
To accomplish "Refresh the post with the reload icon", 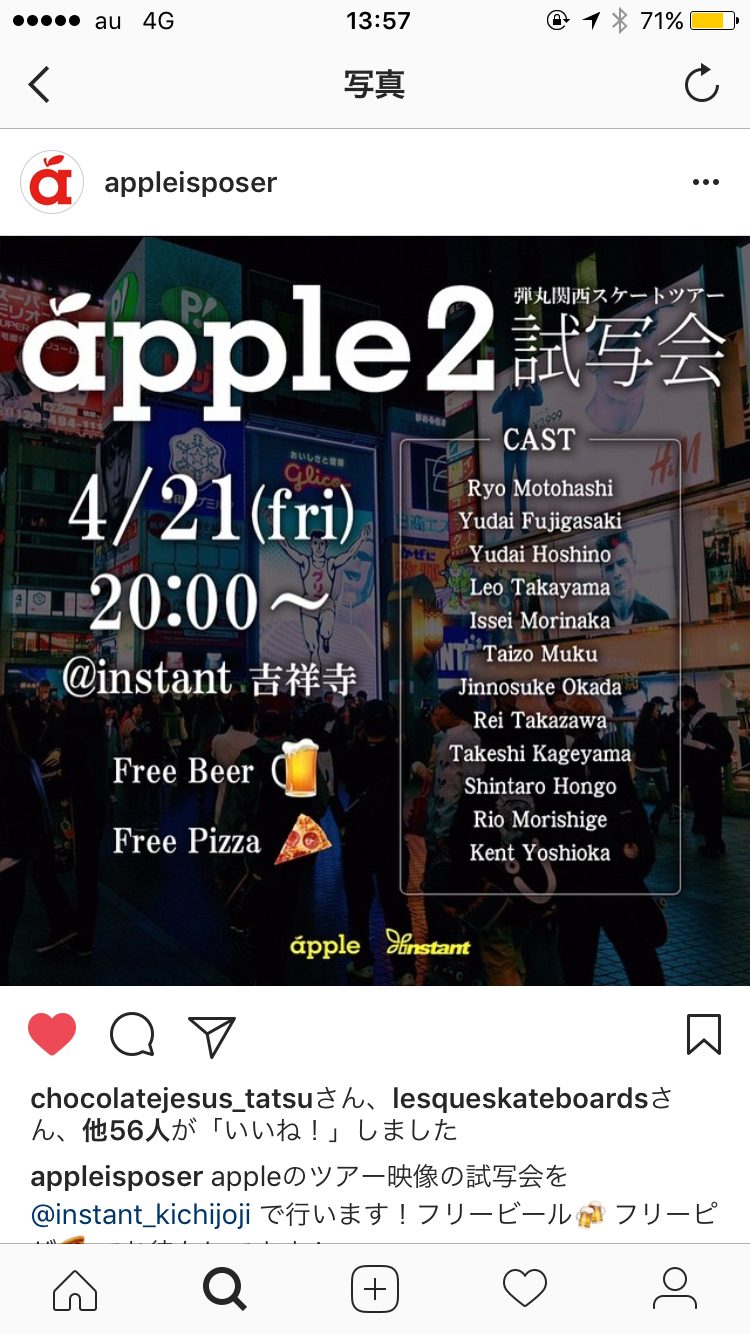I will (x=701, y=84).
